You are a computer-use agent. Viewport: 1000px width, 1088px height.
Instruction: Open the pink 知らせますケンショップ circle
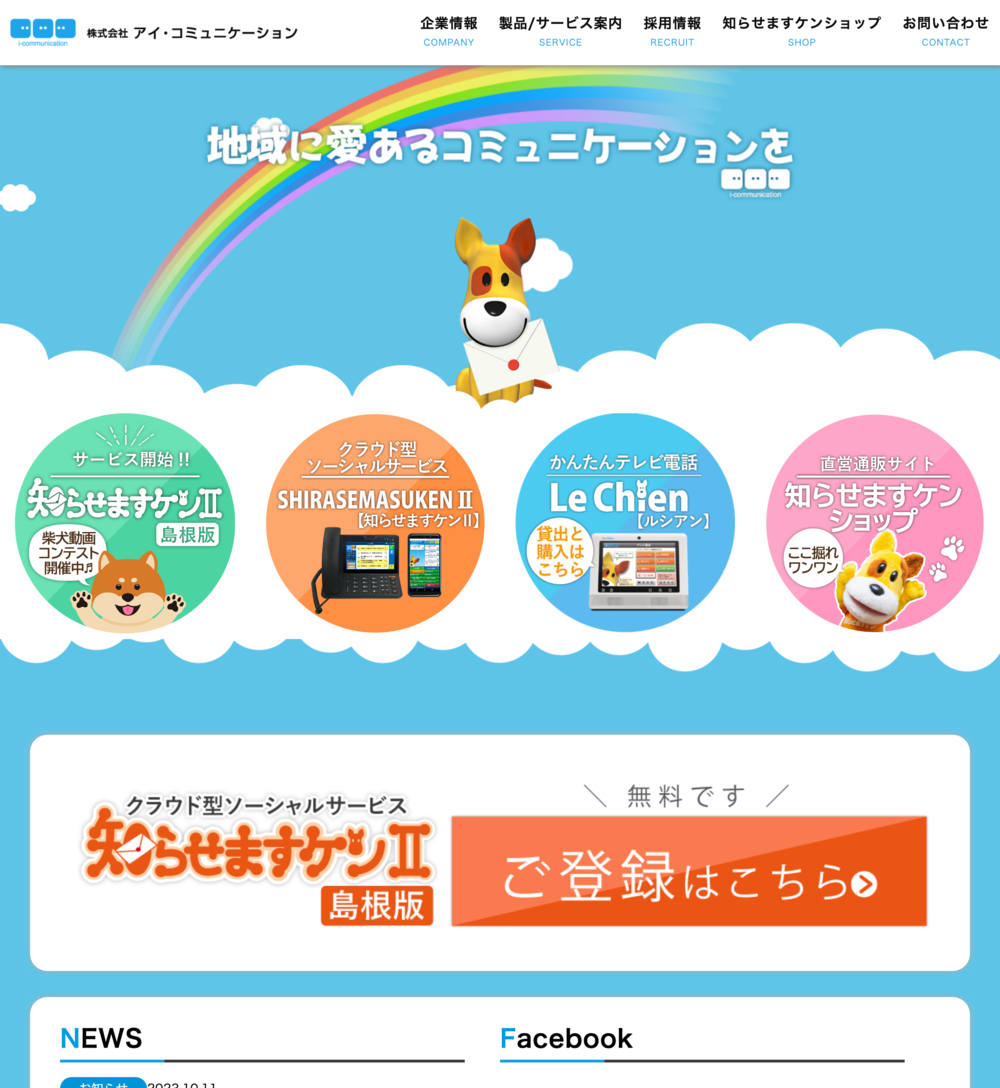click(x=875, y=522)
